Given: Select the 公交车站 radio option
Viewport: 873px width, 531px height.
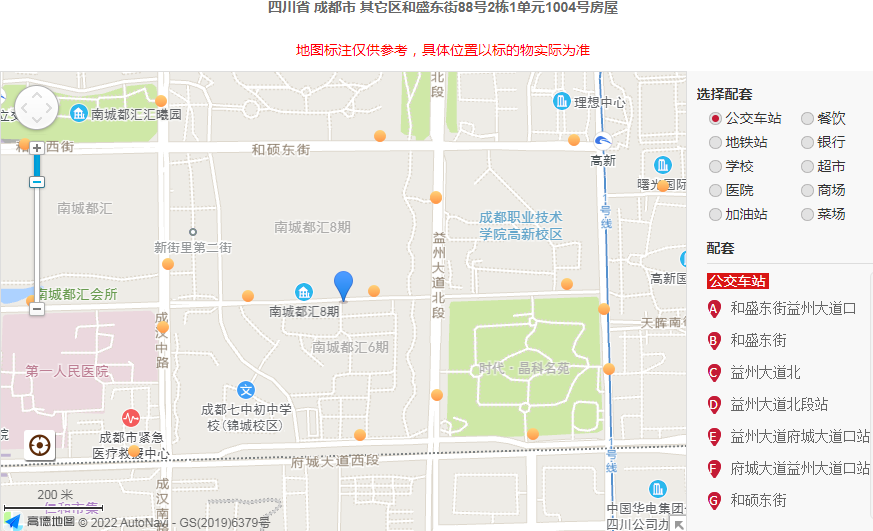Looking at the screenshot, I should coord(715,118).
